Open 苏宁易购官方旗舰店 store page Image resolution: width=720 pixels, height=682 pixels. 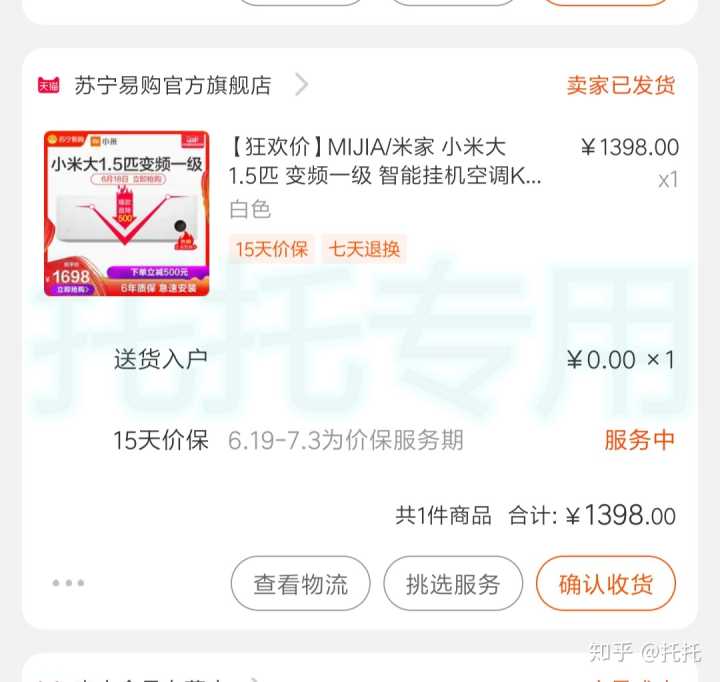(x=172, y=85)
